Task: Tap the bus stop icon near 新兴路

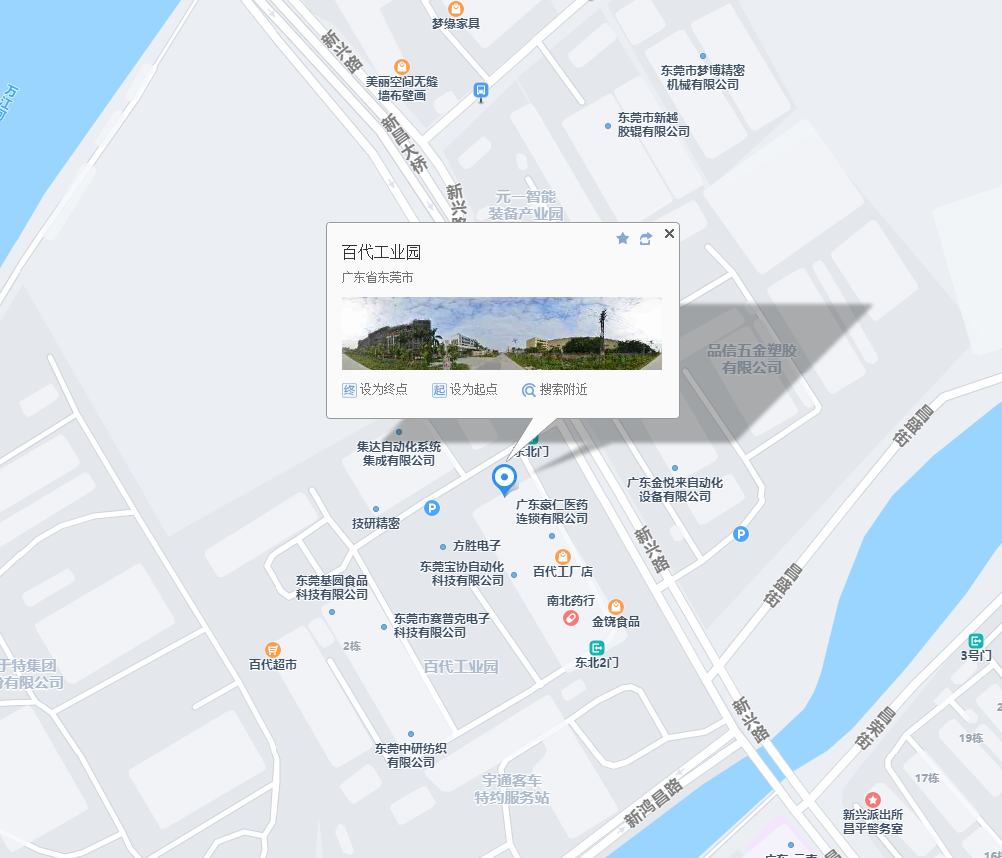Action: (x=481, y=91)
